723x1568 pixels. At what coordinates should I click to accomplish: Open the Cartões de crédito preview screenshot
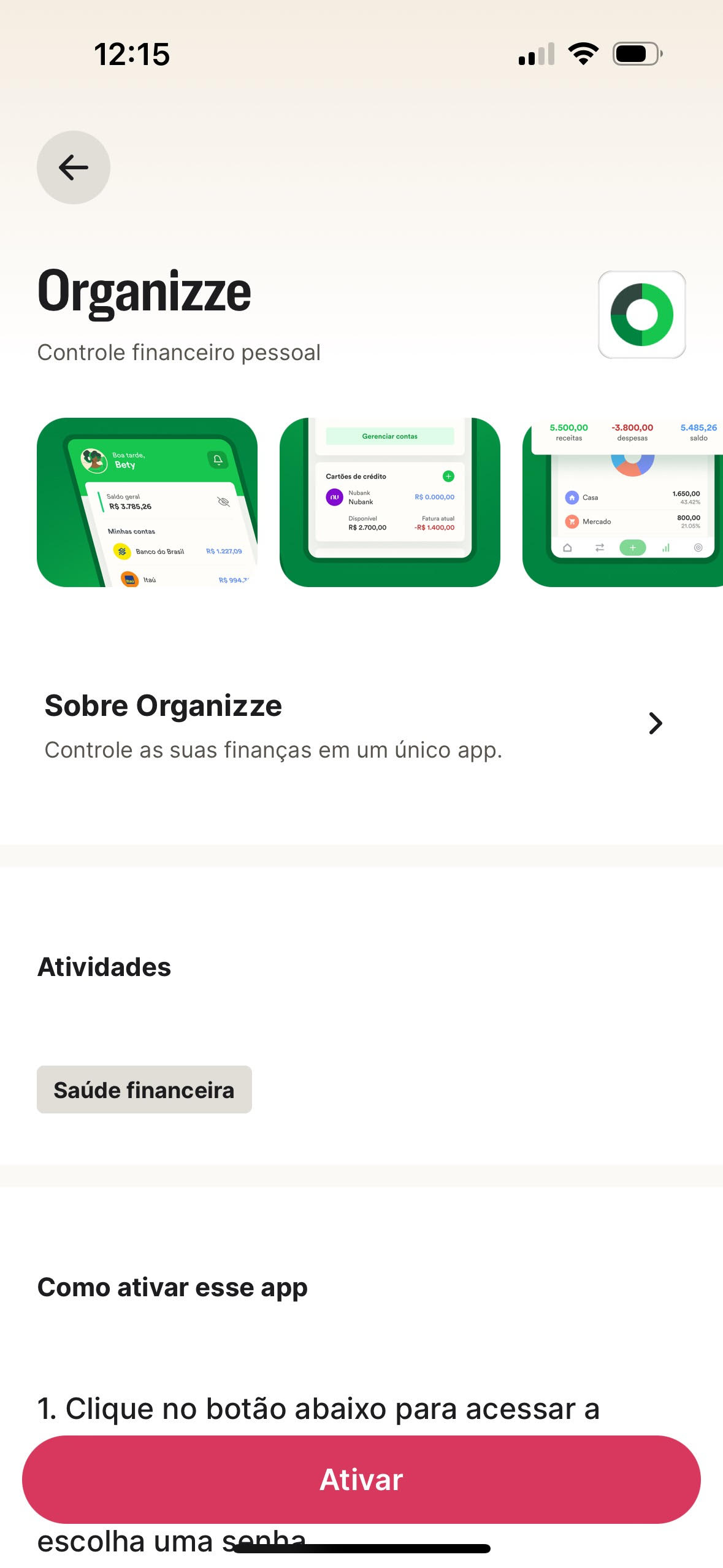390,502
